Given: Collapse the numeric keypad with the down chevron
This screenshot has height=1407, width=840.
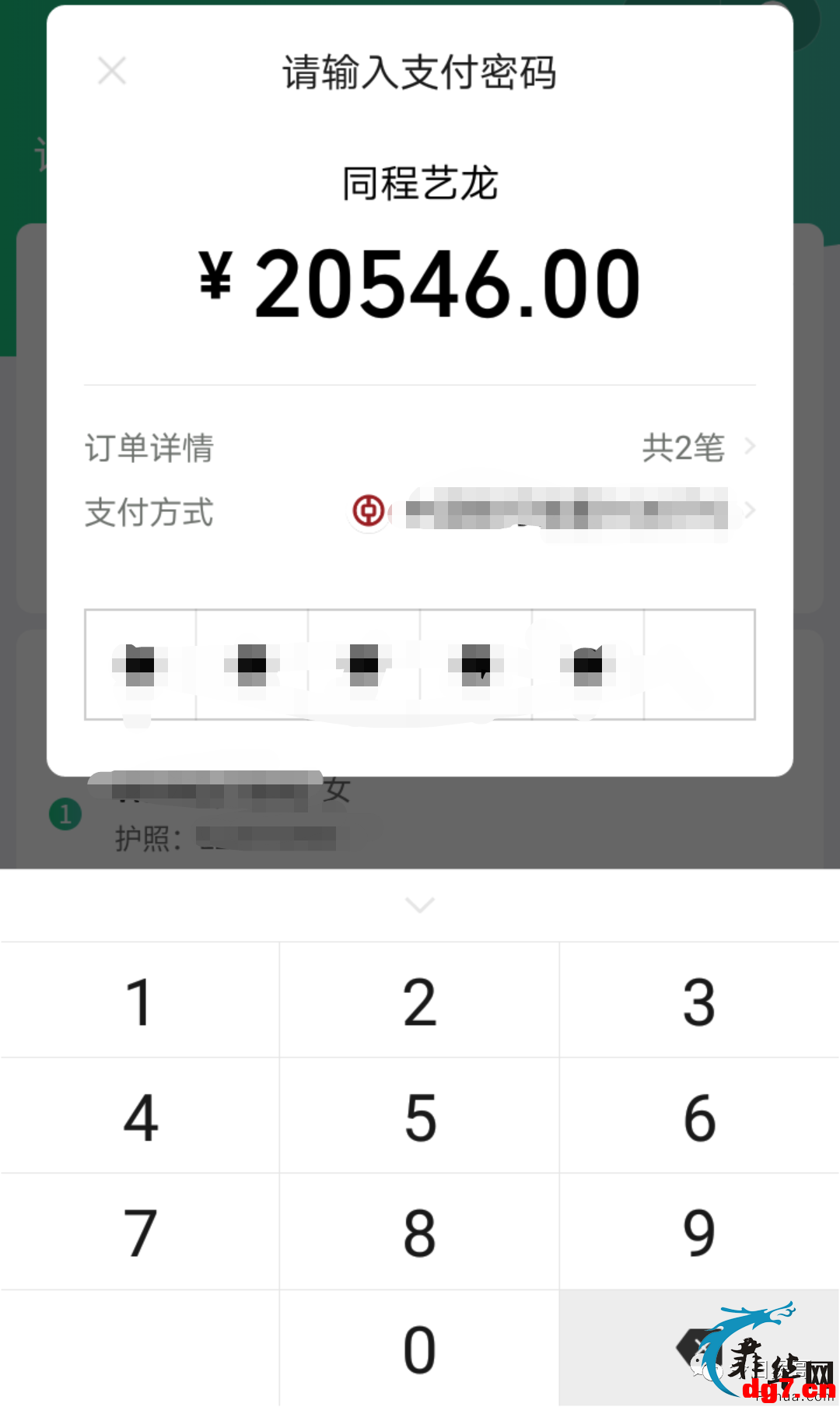Looking at the screenshot, I should 420,905.
